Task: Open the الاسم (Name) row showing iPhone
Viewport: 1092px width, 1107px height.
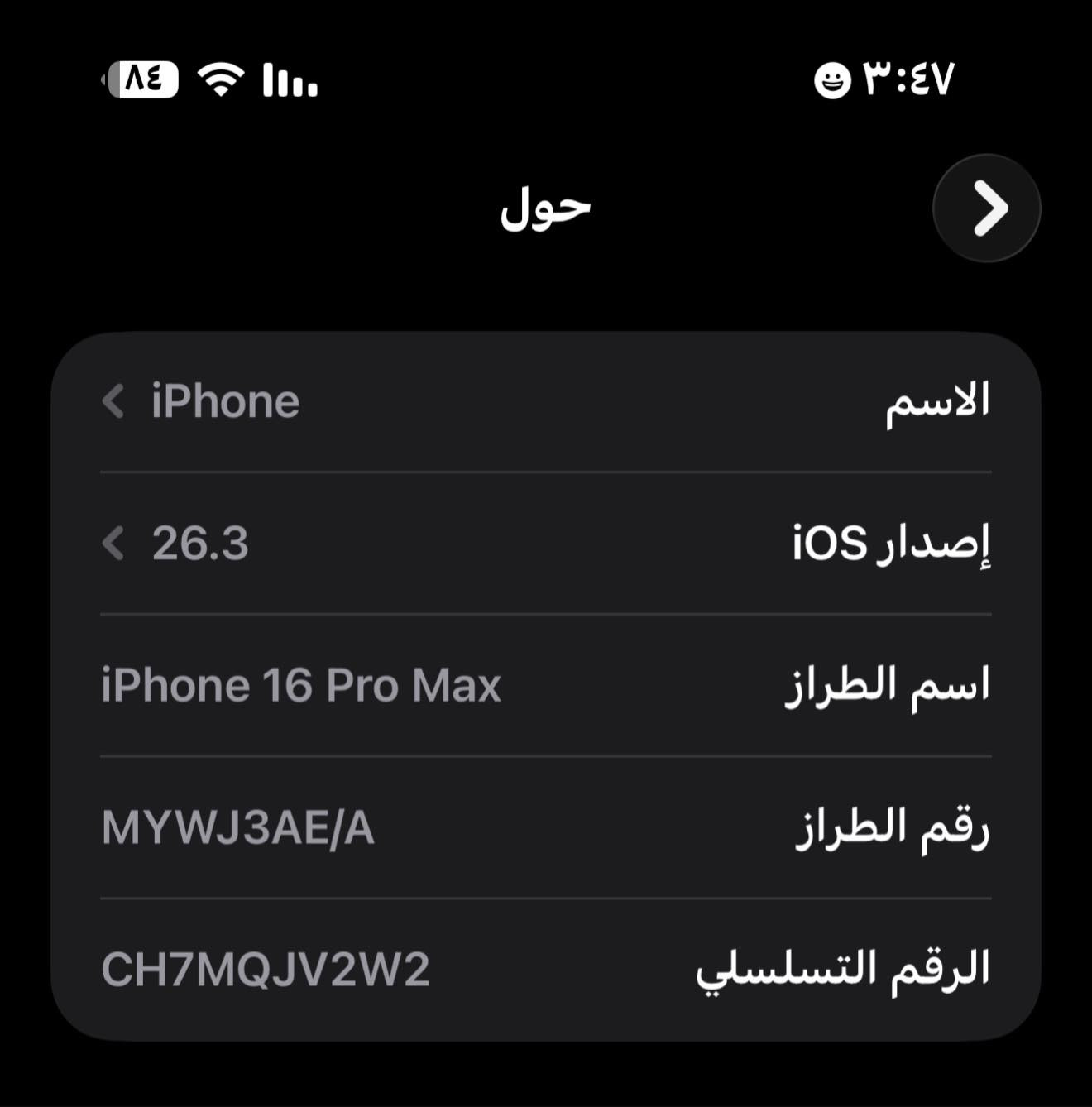Action: tap(545, 402)
